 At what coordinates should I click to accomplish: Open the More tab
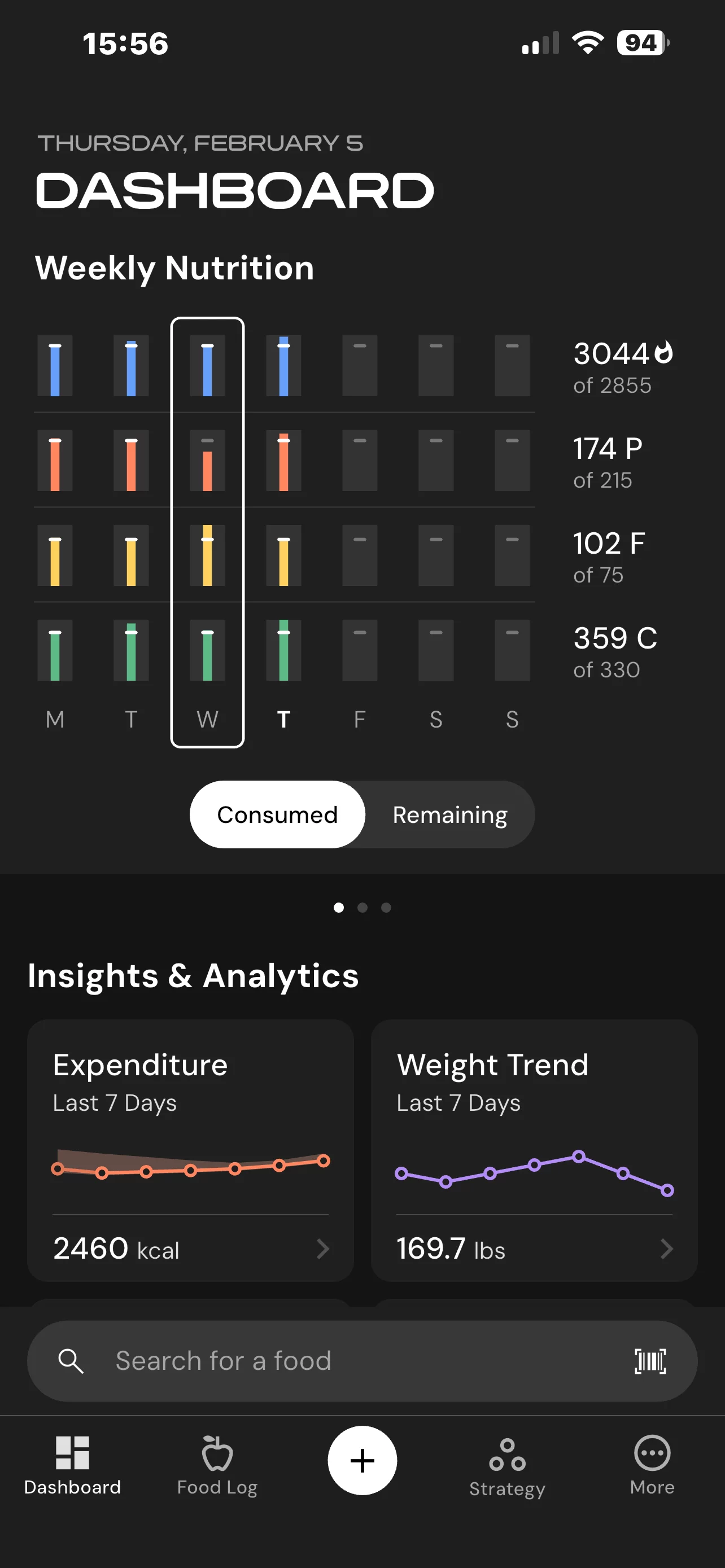[652, 1466]
